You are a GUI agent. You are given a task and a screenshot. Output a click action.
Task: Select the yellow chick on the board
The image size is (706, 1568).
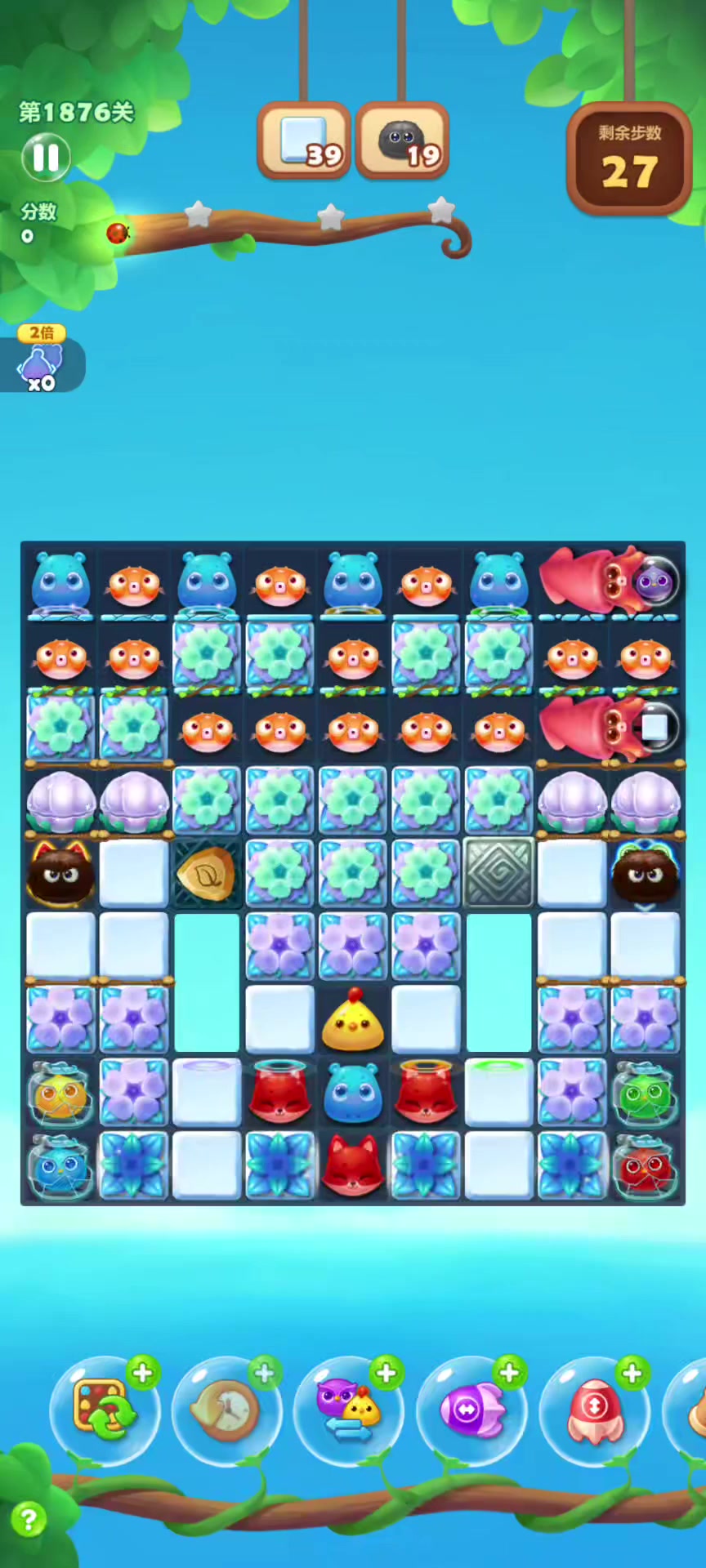coord(352,1021)
